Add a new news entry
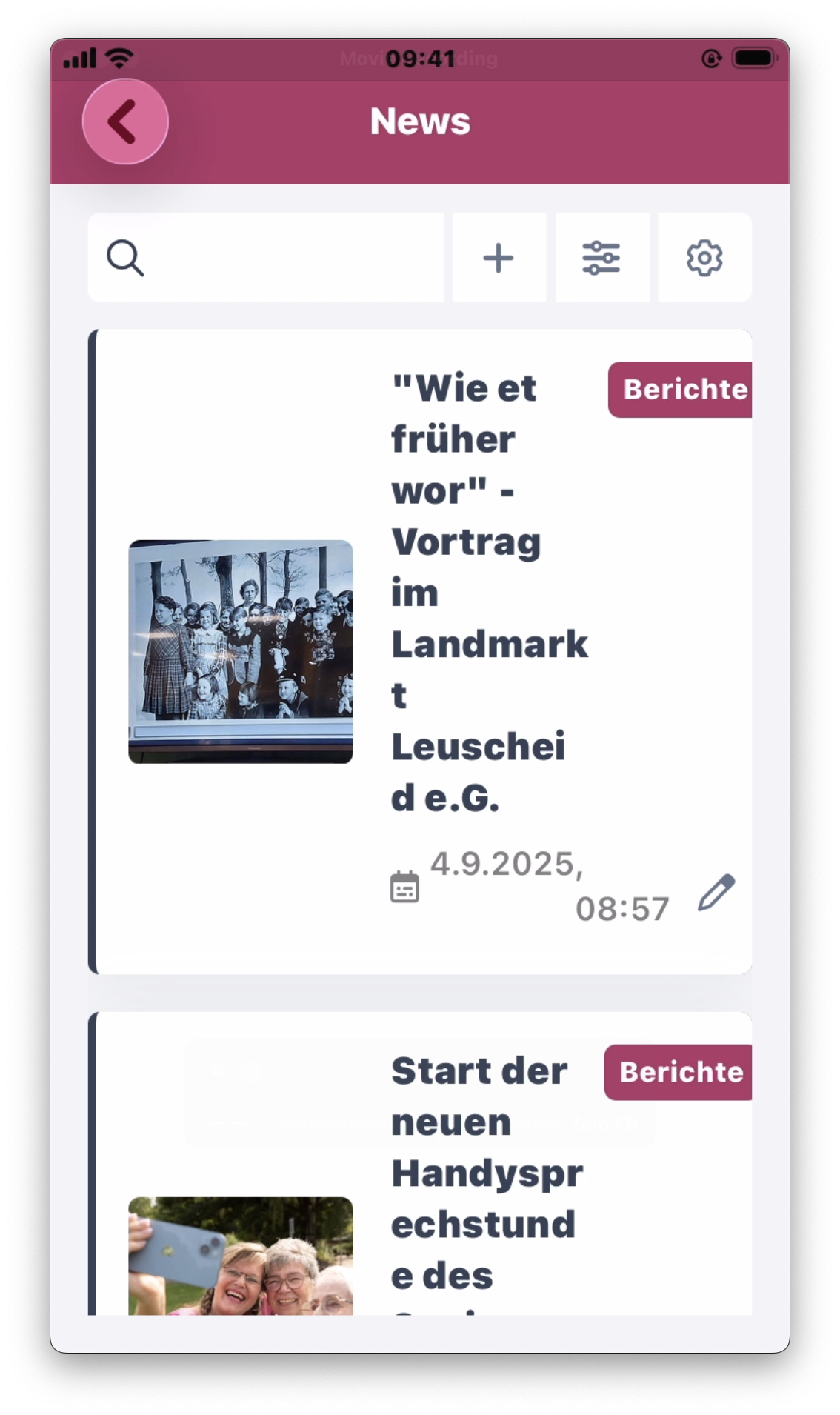 (x=499, y=258)
